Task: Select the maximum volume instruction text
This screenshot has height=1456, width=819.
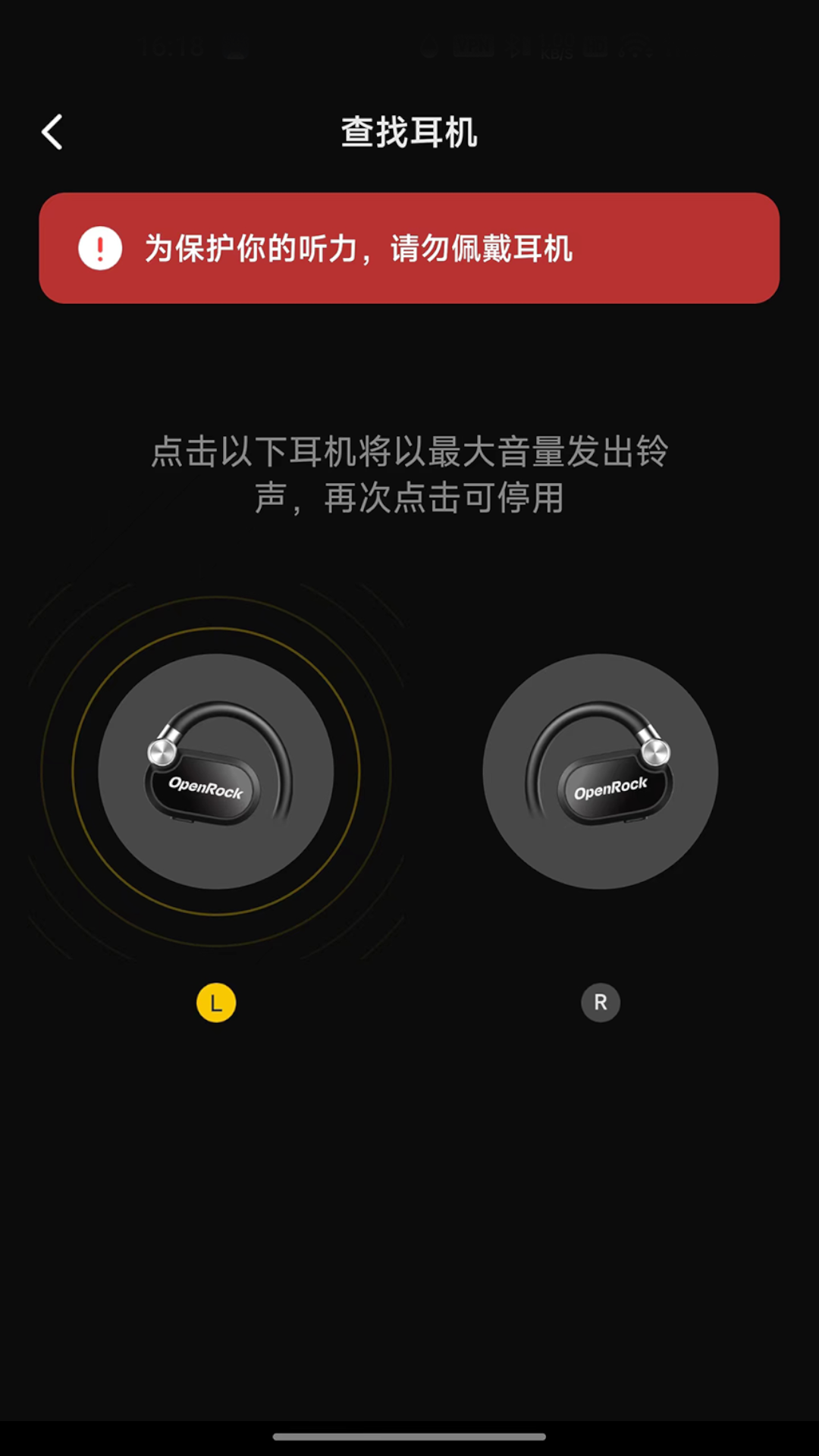Action: (409, 474)
